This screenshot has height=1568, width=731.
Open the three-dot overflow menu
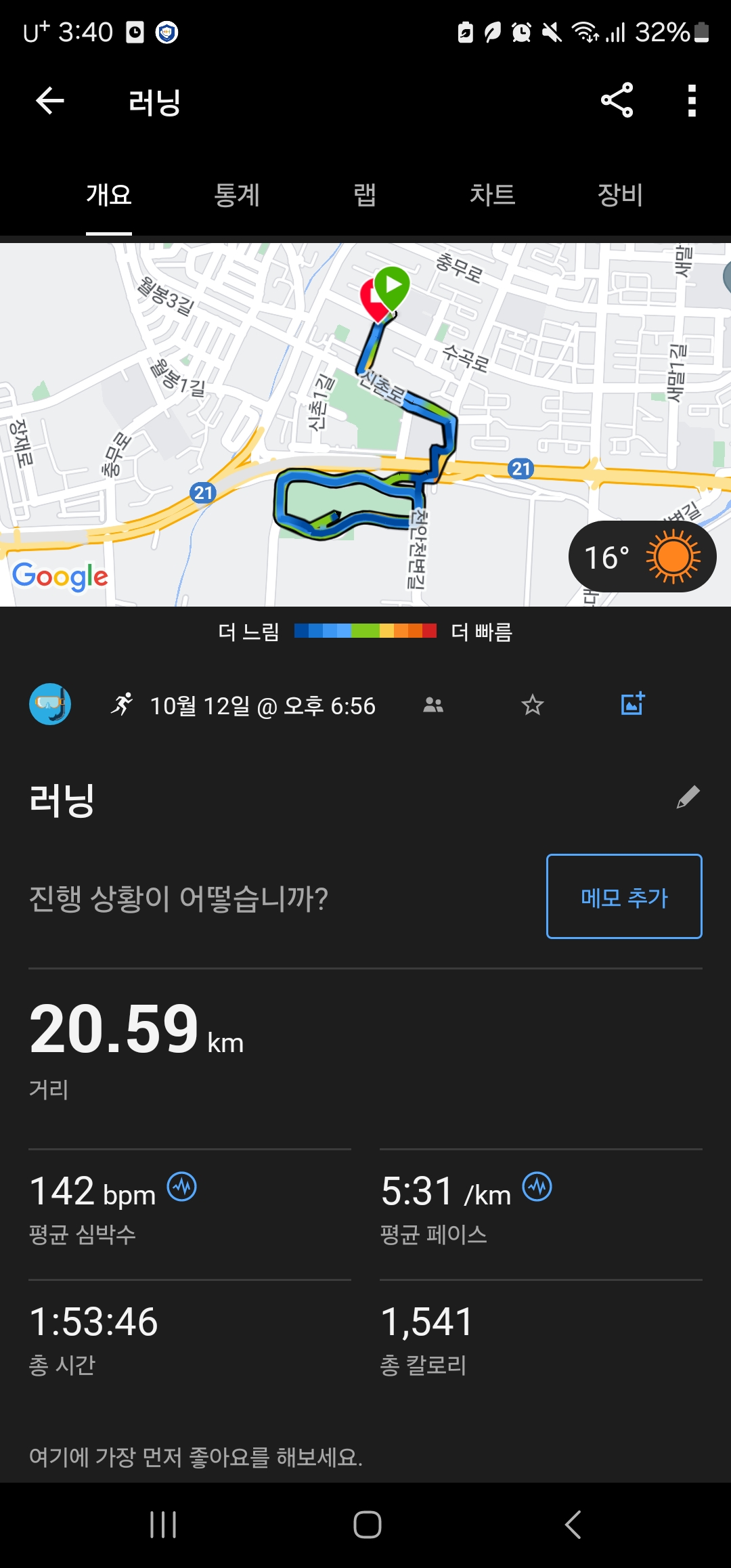click(x=692, y=101)
